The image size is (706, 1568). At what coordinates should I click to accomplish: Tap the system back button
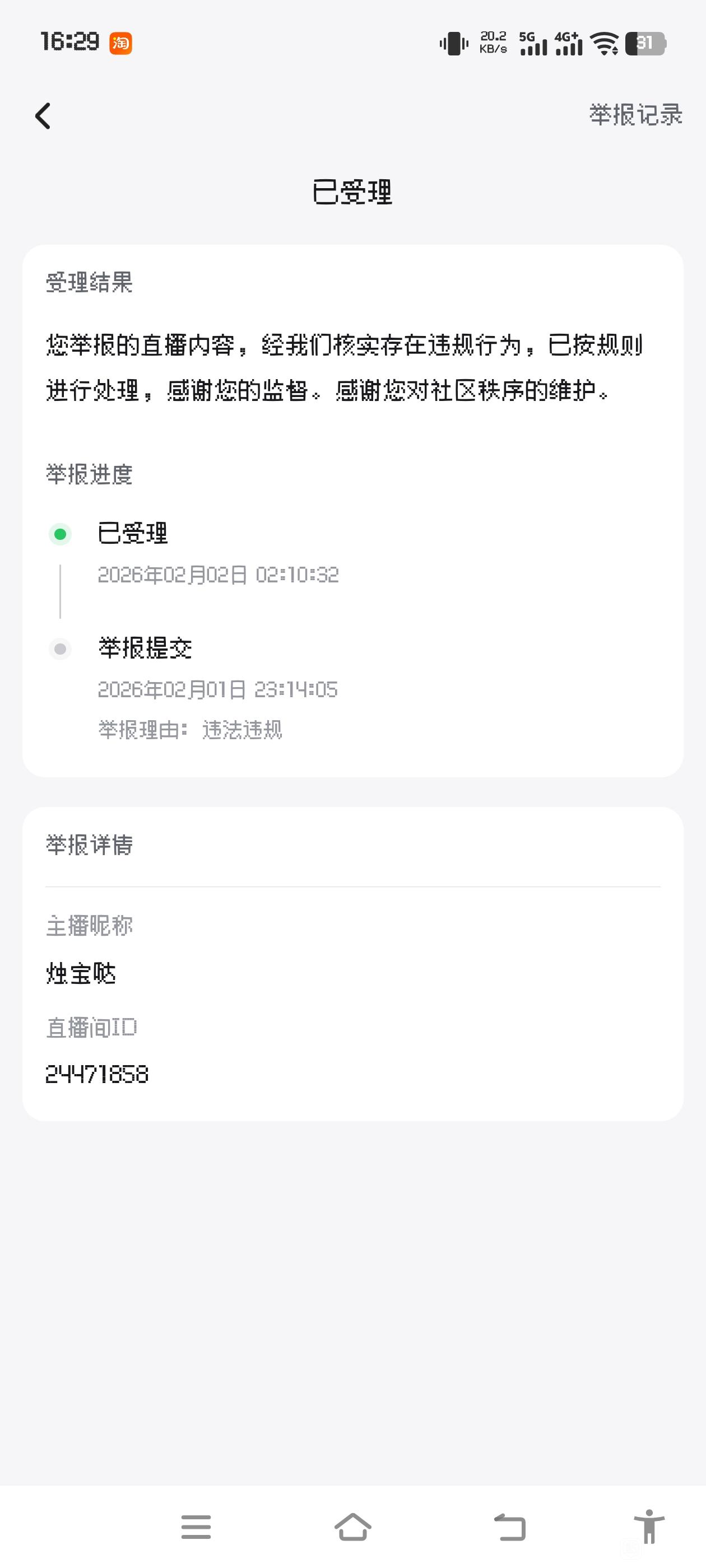510,1527
